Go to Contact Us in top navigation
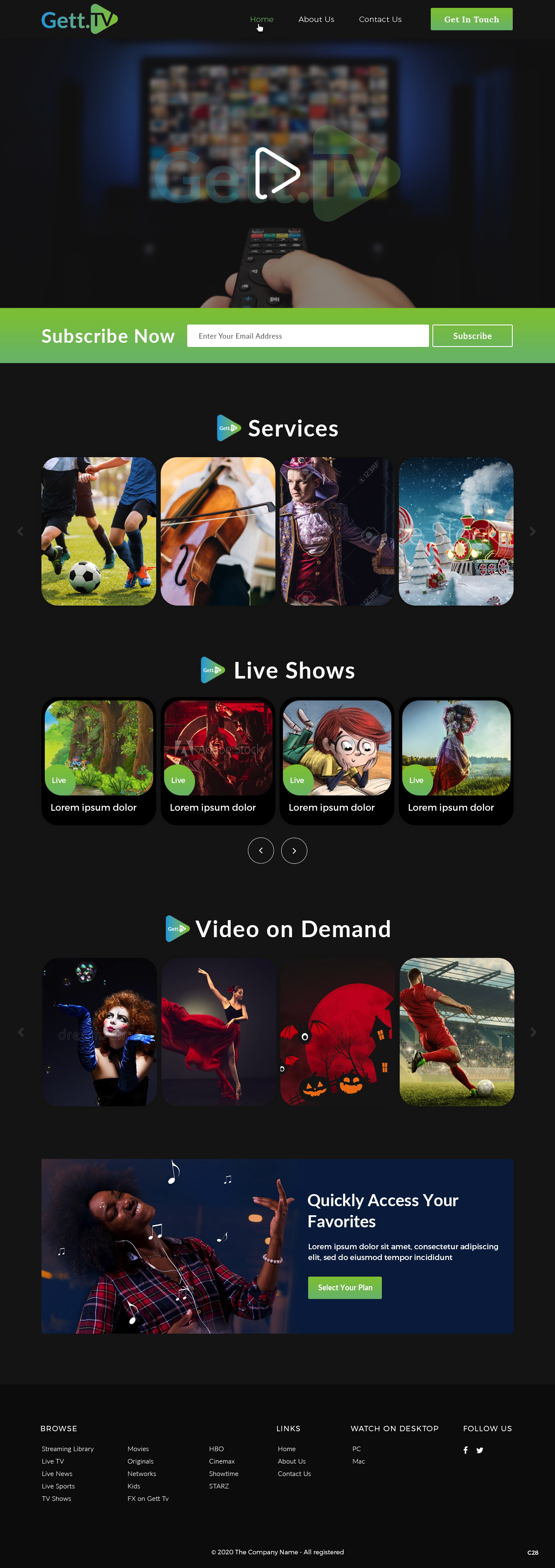555x1568 pixels. 380,19
